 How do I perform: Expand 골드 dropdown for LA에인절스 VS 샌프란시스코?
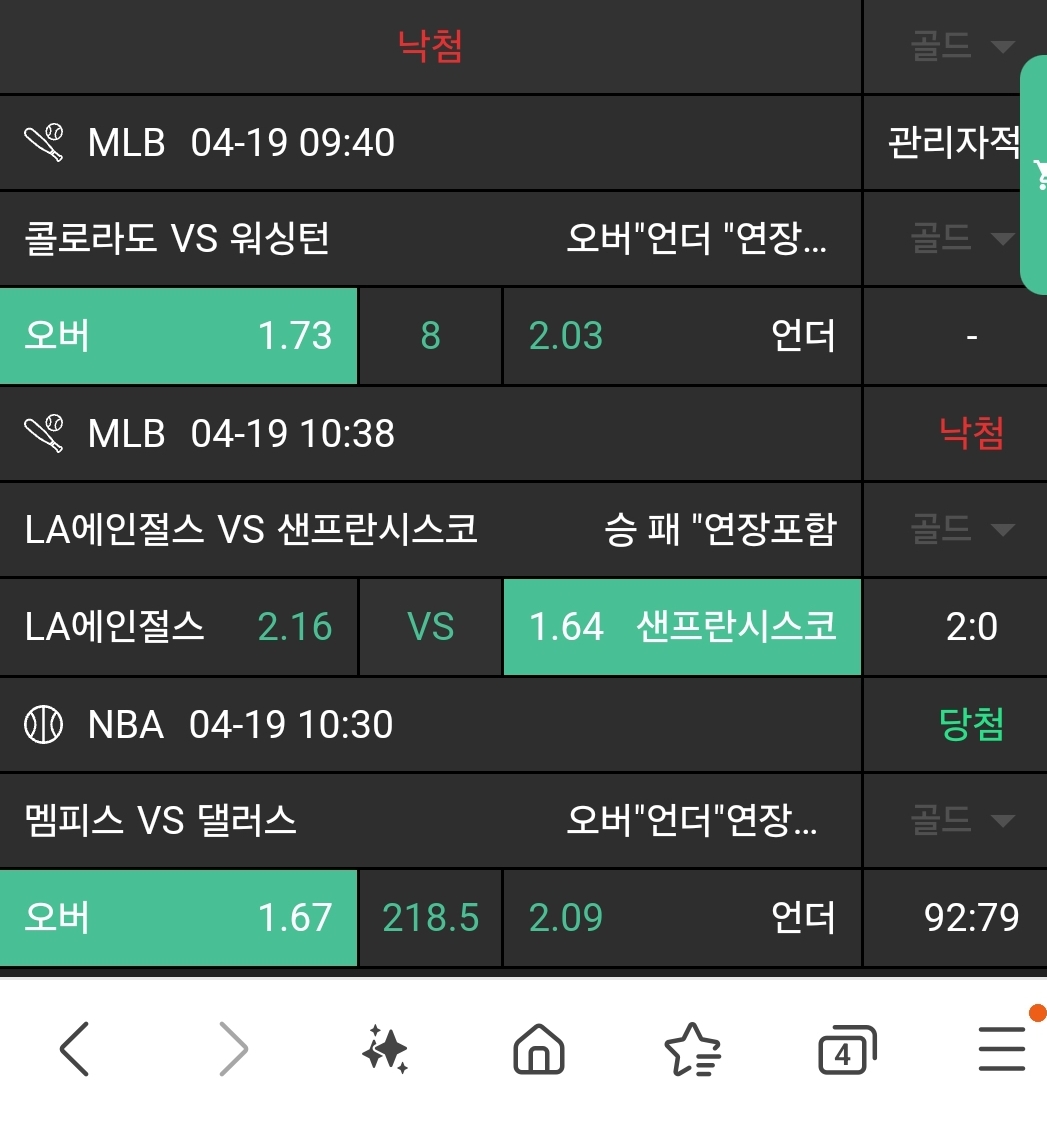pos(962,529)
